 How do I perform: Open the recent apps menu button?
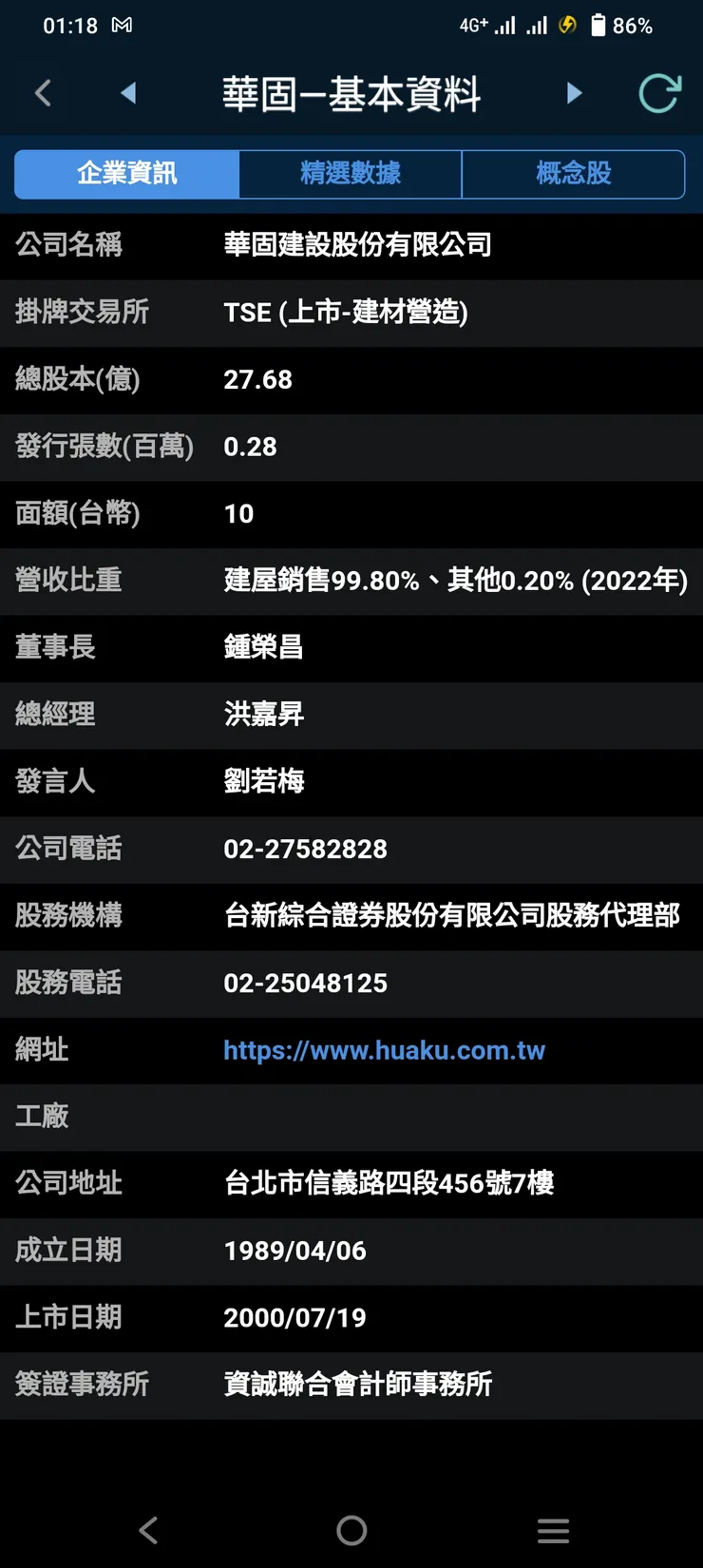[x=553, y=1530]
